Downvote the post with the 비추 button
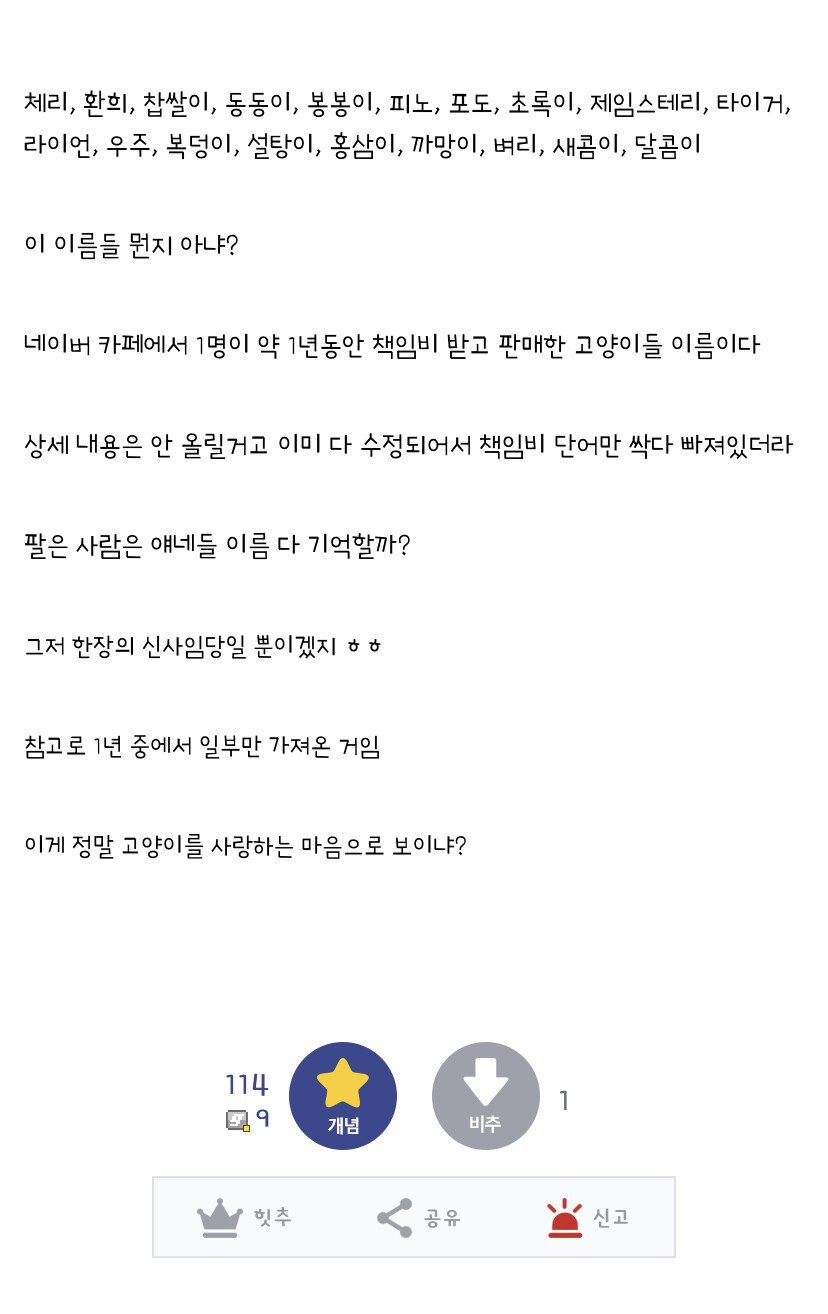The image size is (828, 1314). click(x=485, y=1095)
